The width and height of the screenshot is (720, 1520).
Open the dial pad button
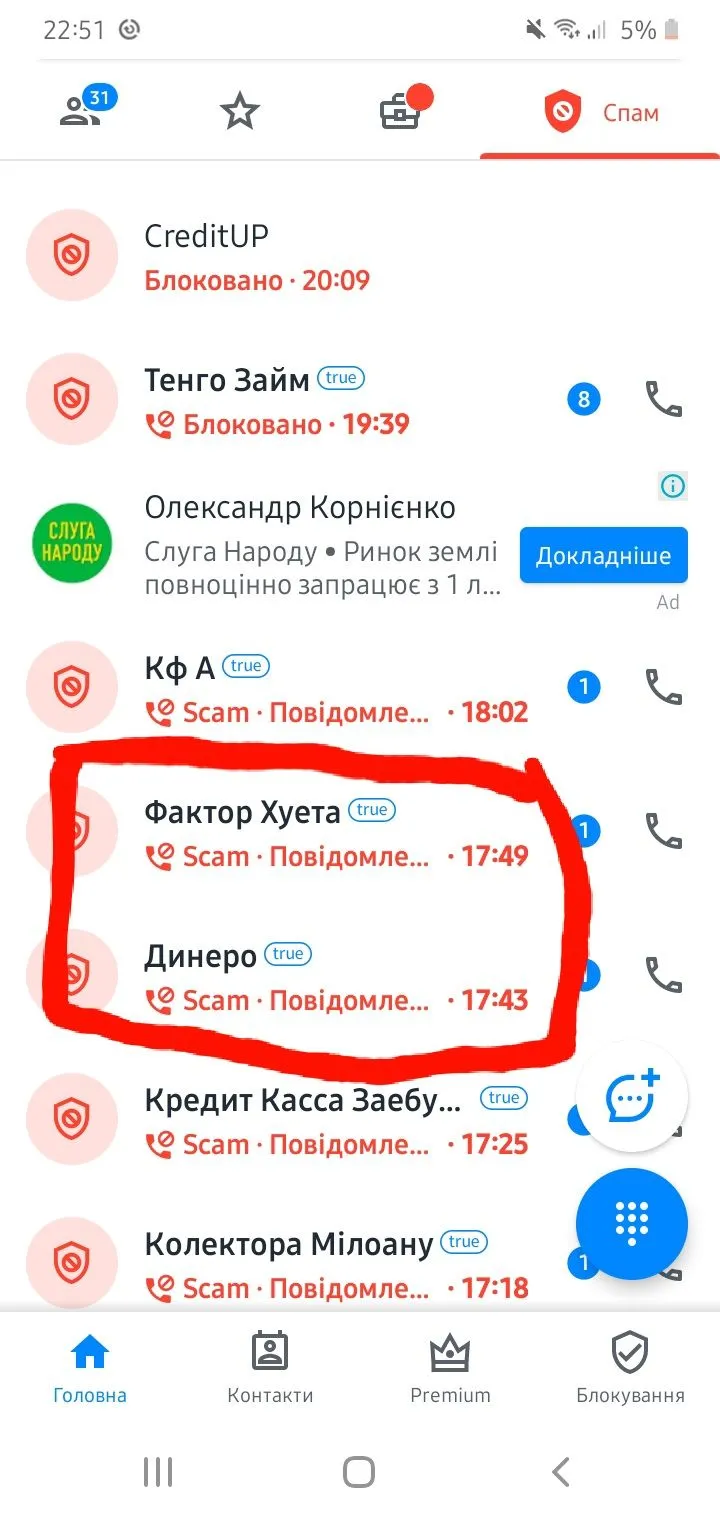point(632,1223)
